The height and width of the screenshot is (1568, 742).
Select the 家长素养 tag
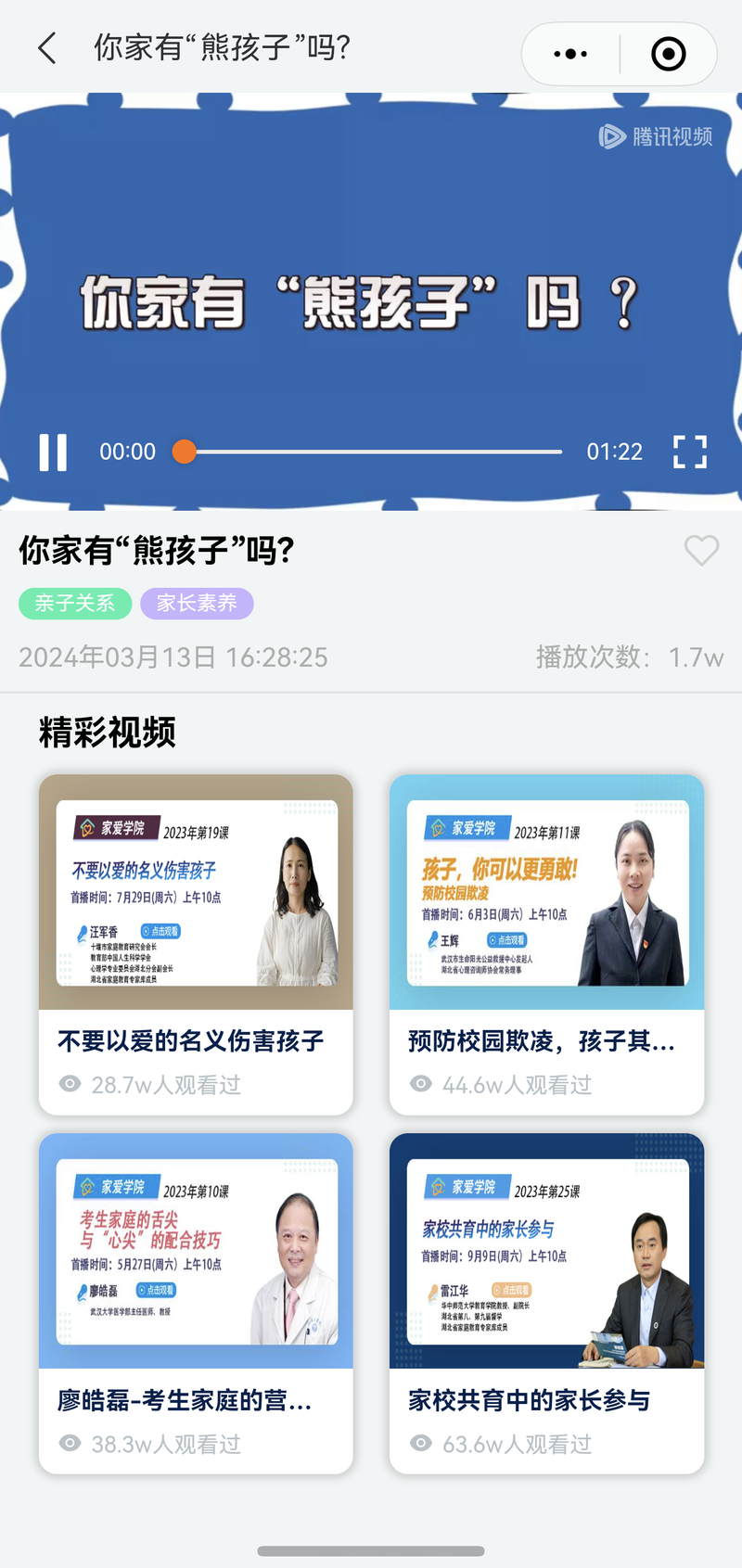pos(197,604)
